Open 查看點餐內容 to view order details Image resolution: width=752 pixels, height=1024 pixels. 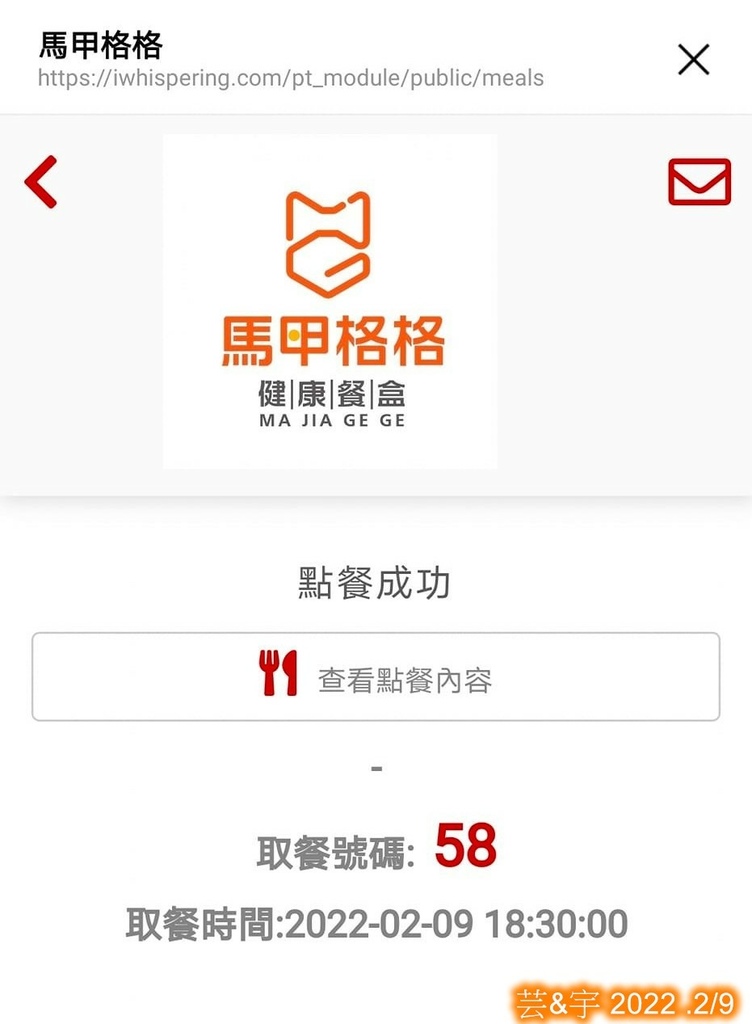pos(376,677)
